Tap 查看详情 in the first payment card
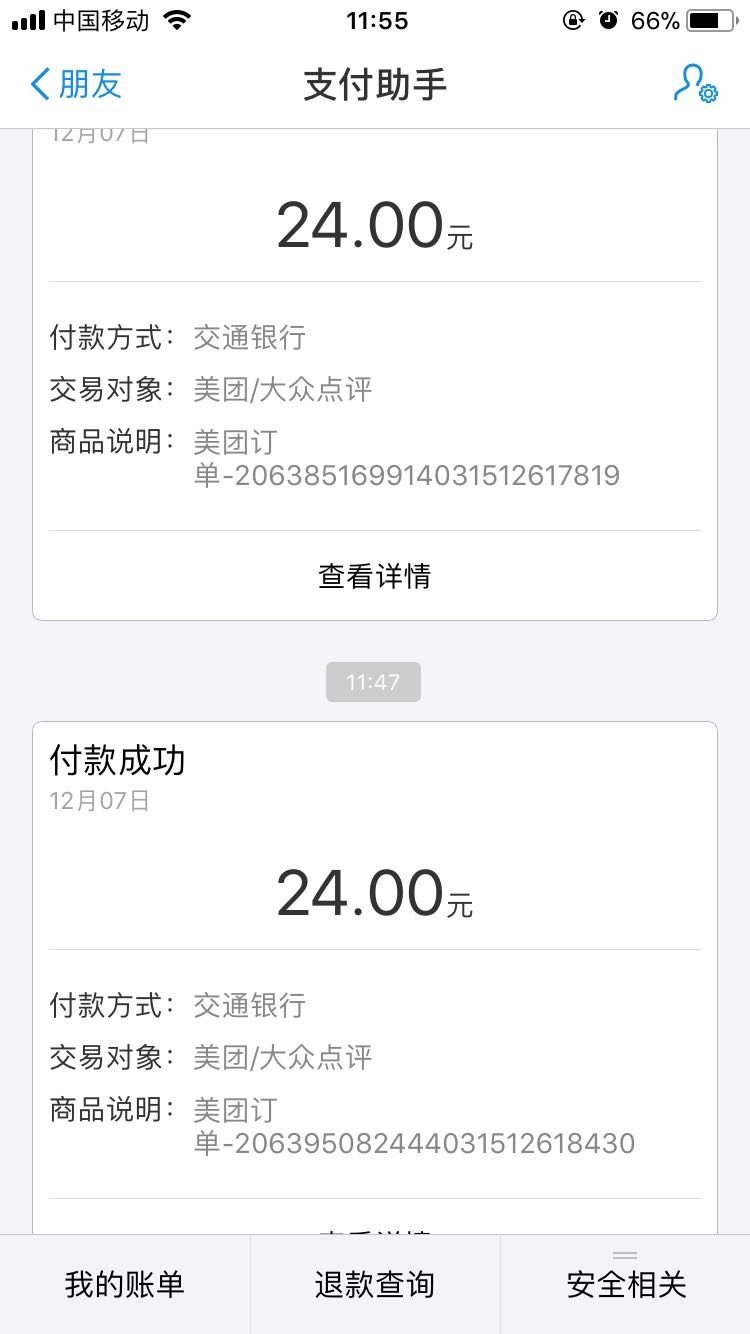The height and width of the screenshot is (1334, 750). pos(374,576)
